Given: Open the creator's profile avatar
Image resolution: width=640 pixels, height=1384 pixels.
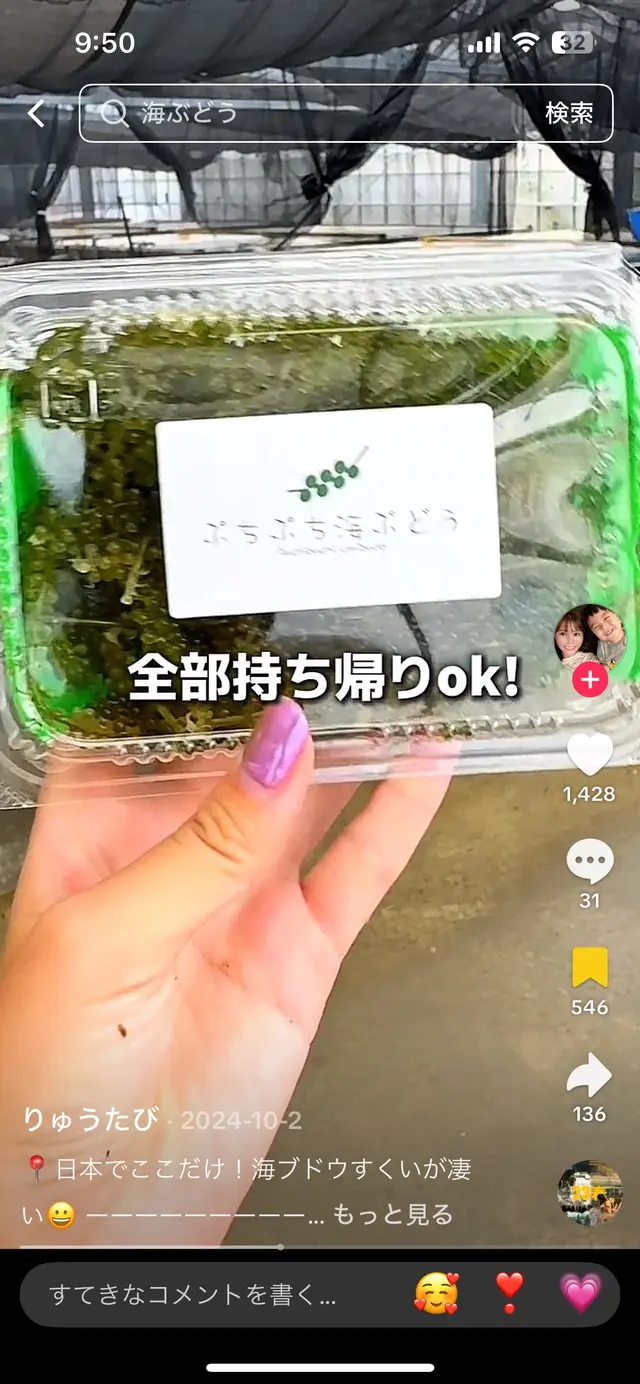Looking at the screenshot, I should click(x=589, y=638).
